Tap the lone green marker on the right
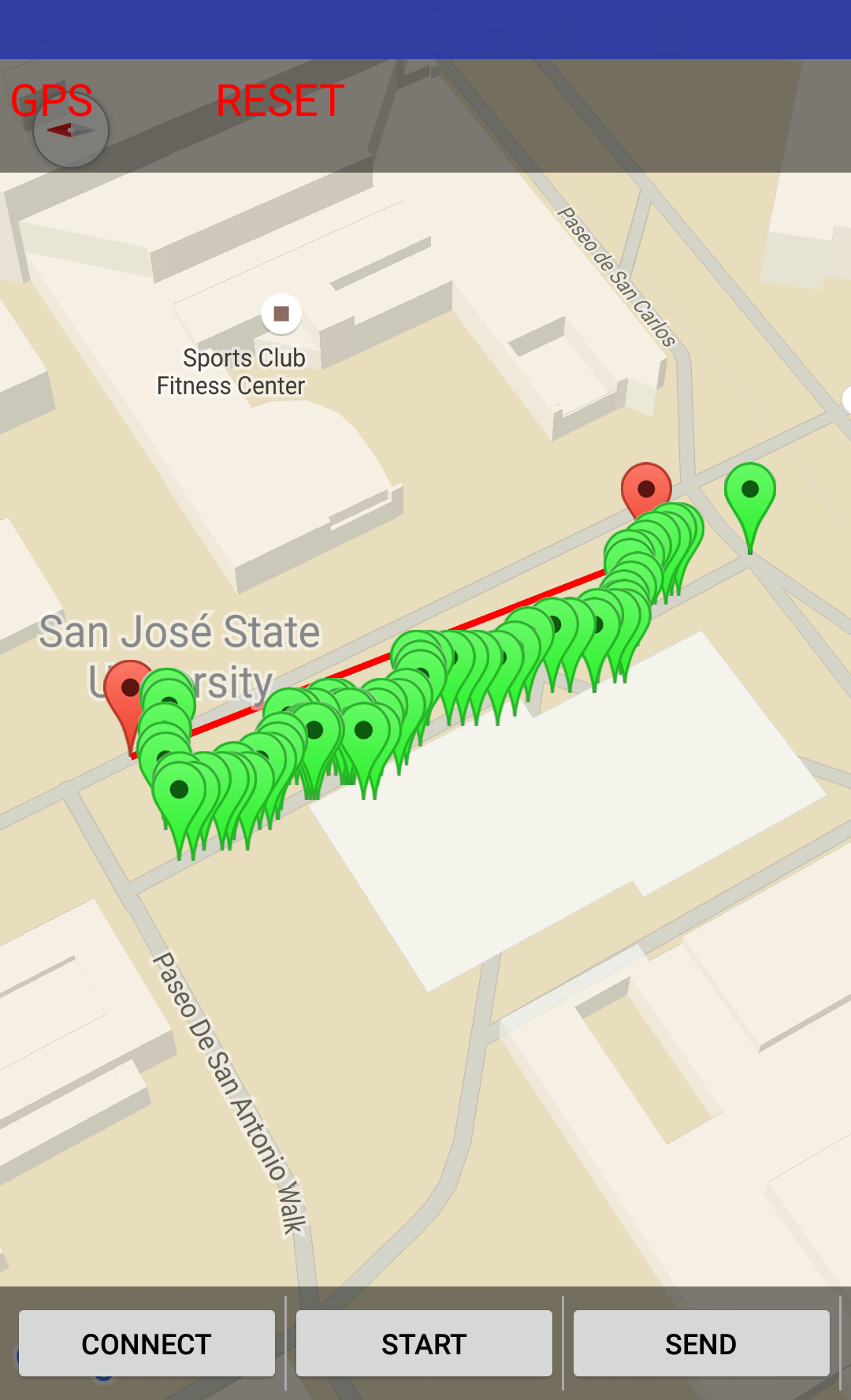 (750, 505)
